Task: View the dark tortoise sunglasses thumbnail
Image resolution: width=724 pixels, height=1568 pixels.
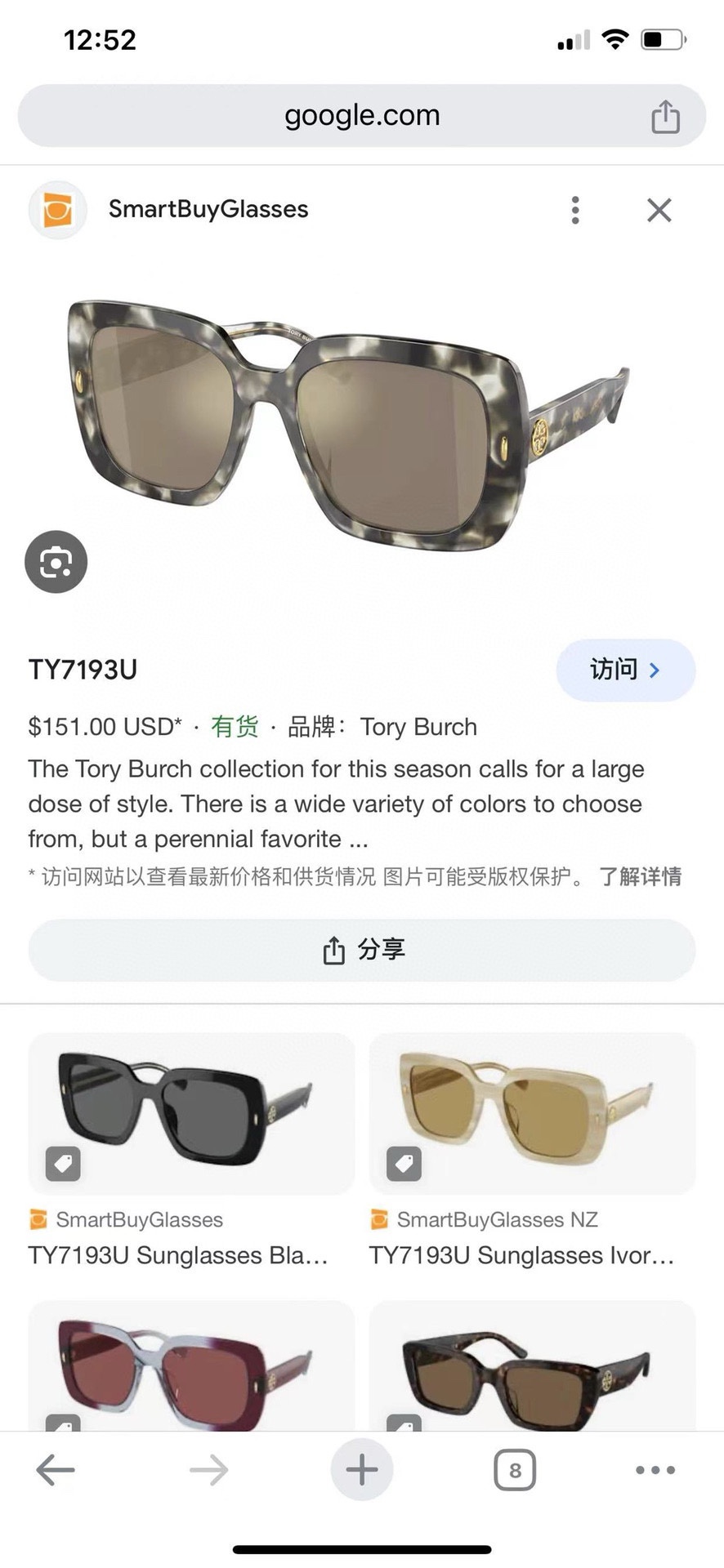Action: click(532, 1368)
